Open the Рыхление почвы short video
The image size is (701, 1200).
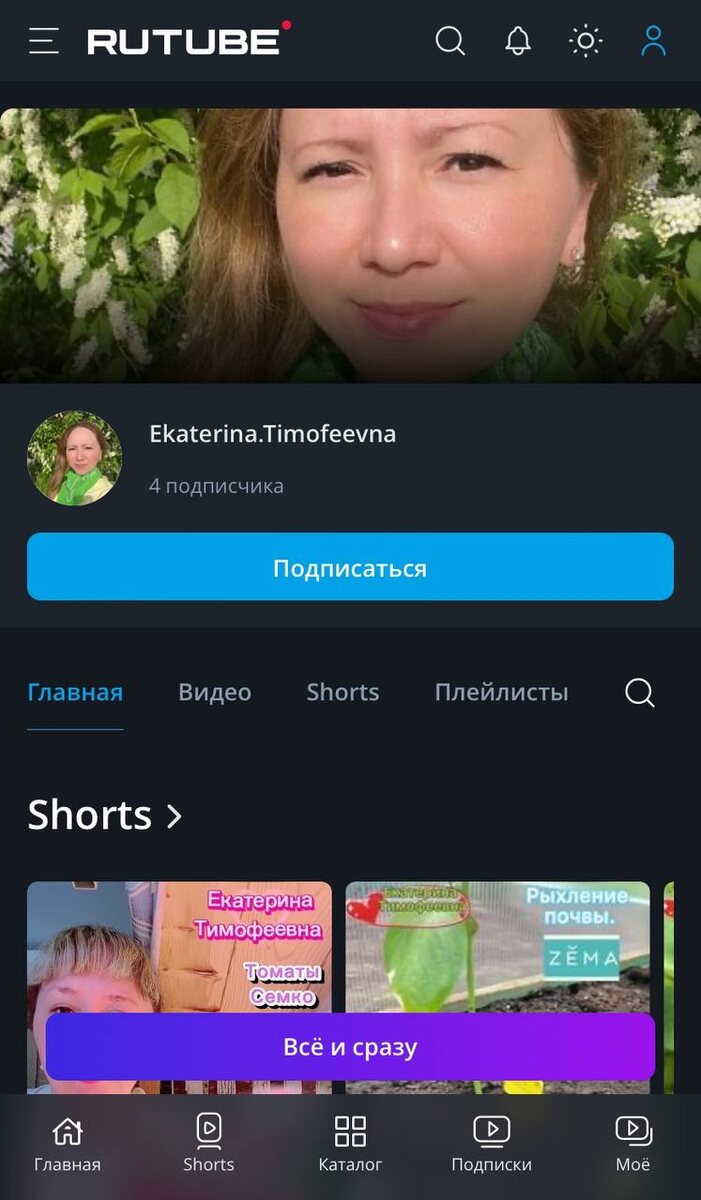(x=497, y=950)
